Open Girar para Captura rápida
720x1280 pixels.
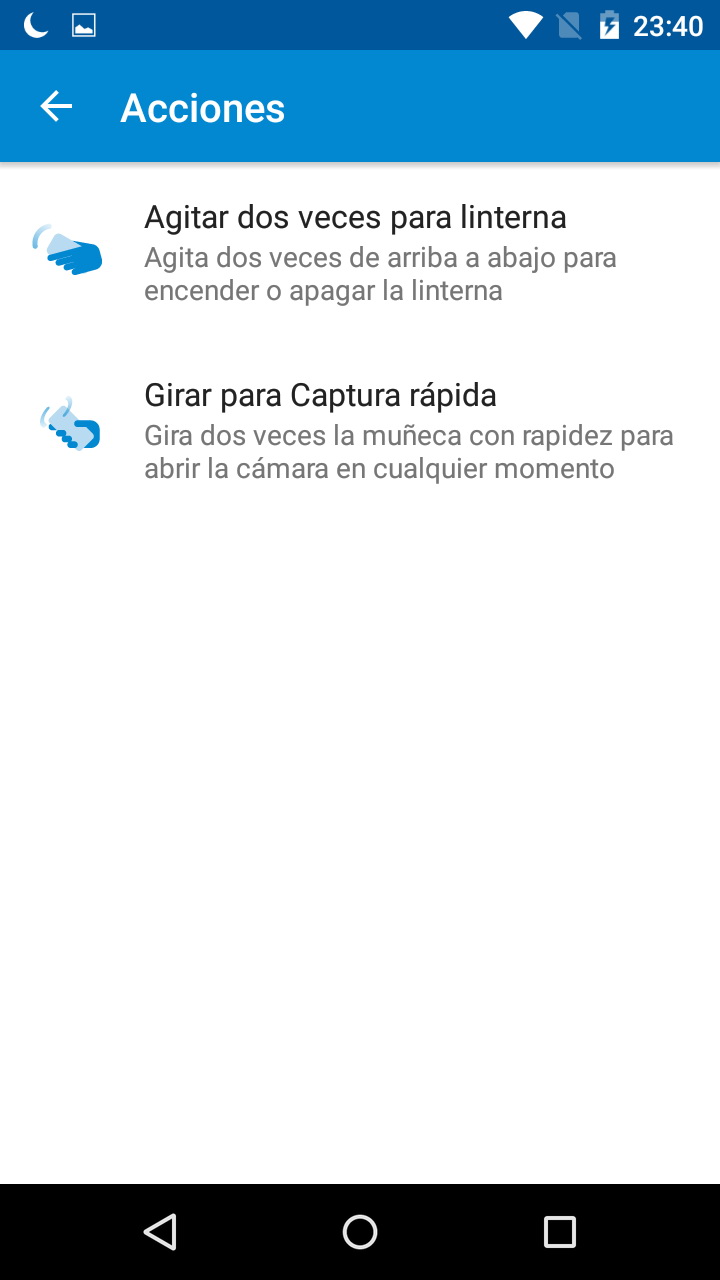click(x=360, y=431)
